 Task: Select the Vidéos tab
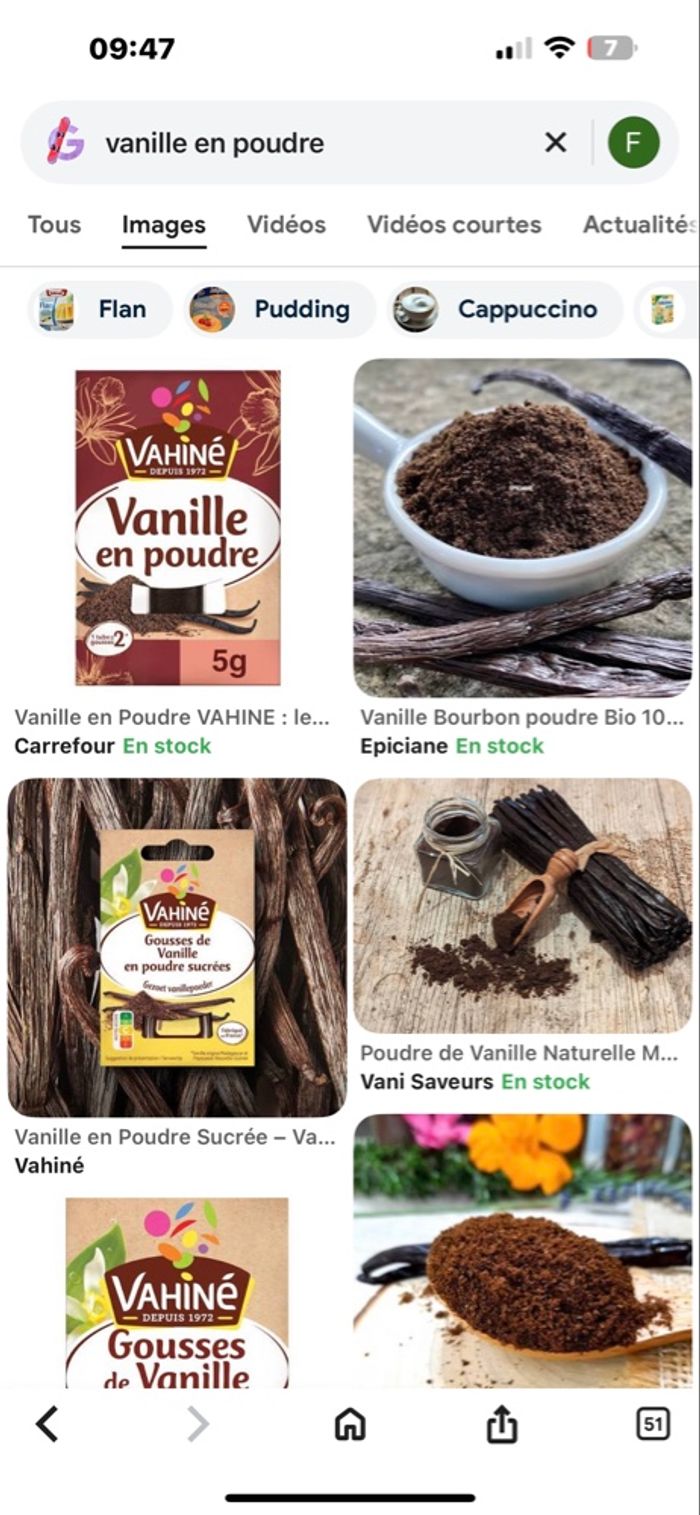click(286, 225)
